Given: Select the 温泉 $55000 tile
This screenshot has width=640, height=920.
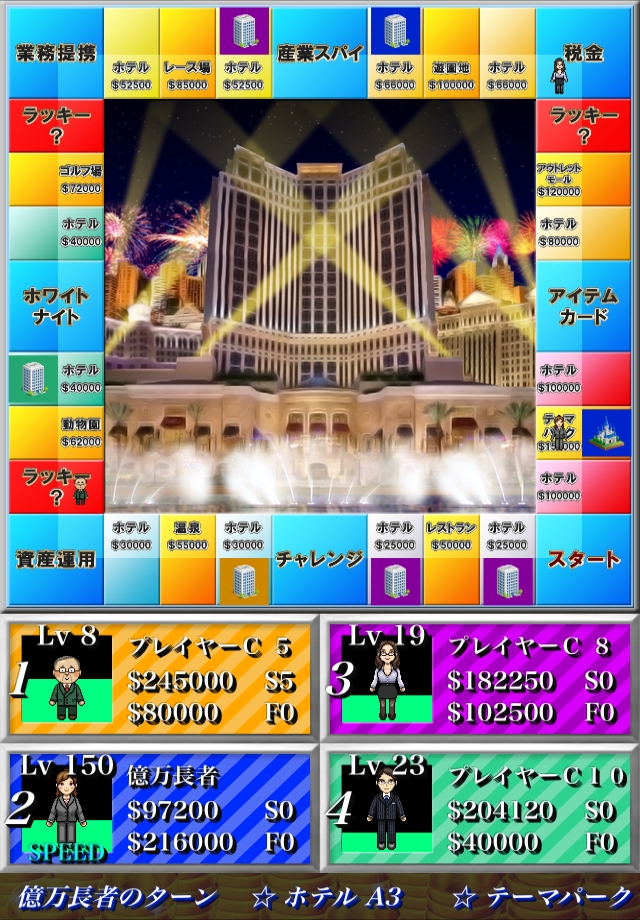Looking at the screenshot, I should 187,559.
